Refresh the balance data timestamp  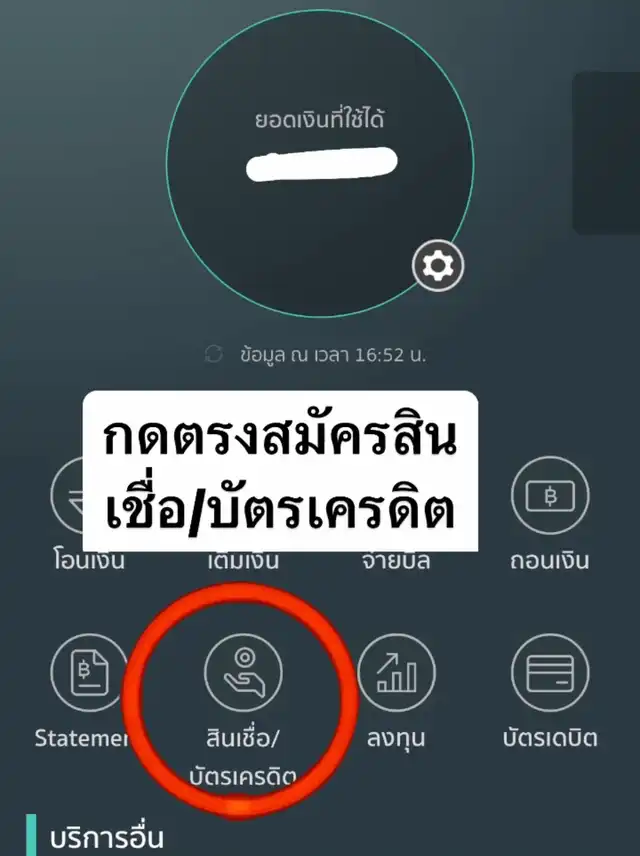click(212, 354)
